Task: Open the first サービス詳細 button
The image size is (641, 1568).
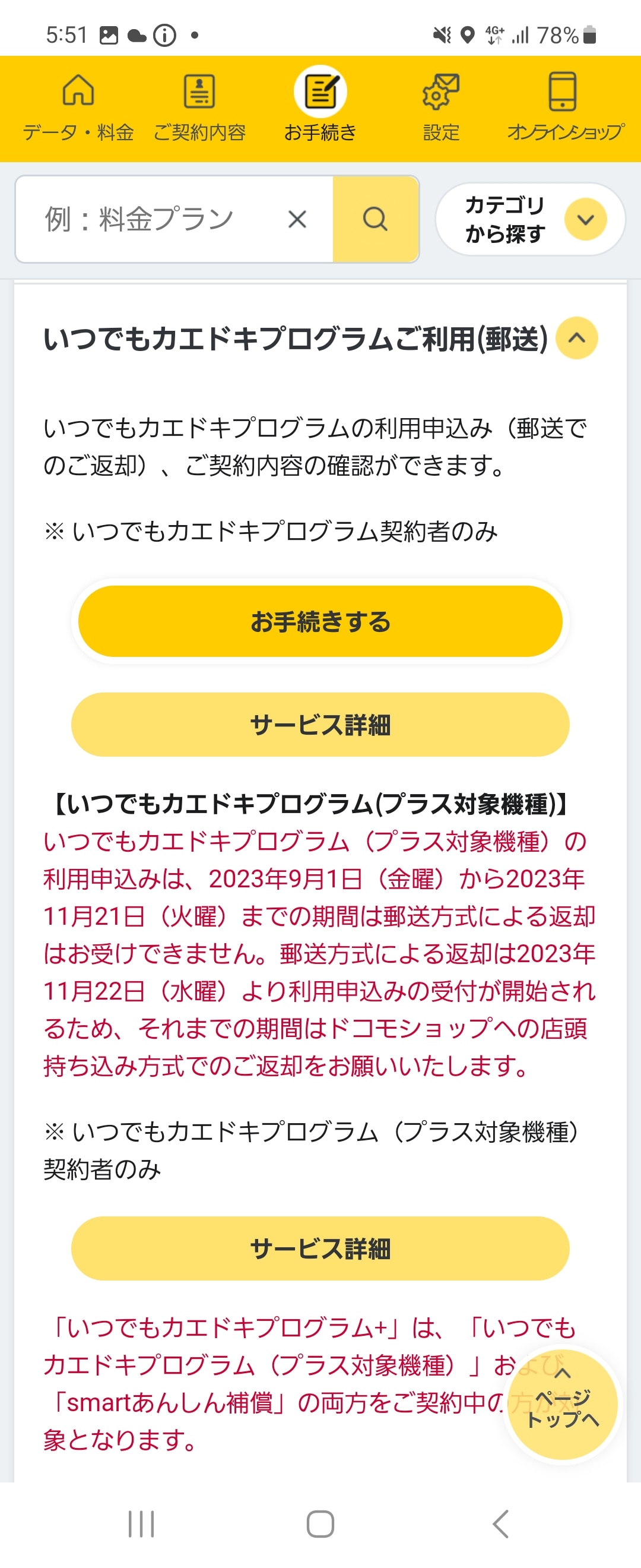Action: [x=320, y=725]
